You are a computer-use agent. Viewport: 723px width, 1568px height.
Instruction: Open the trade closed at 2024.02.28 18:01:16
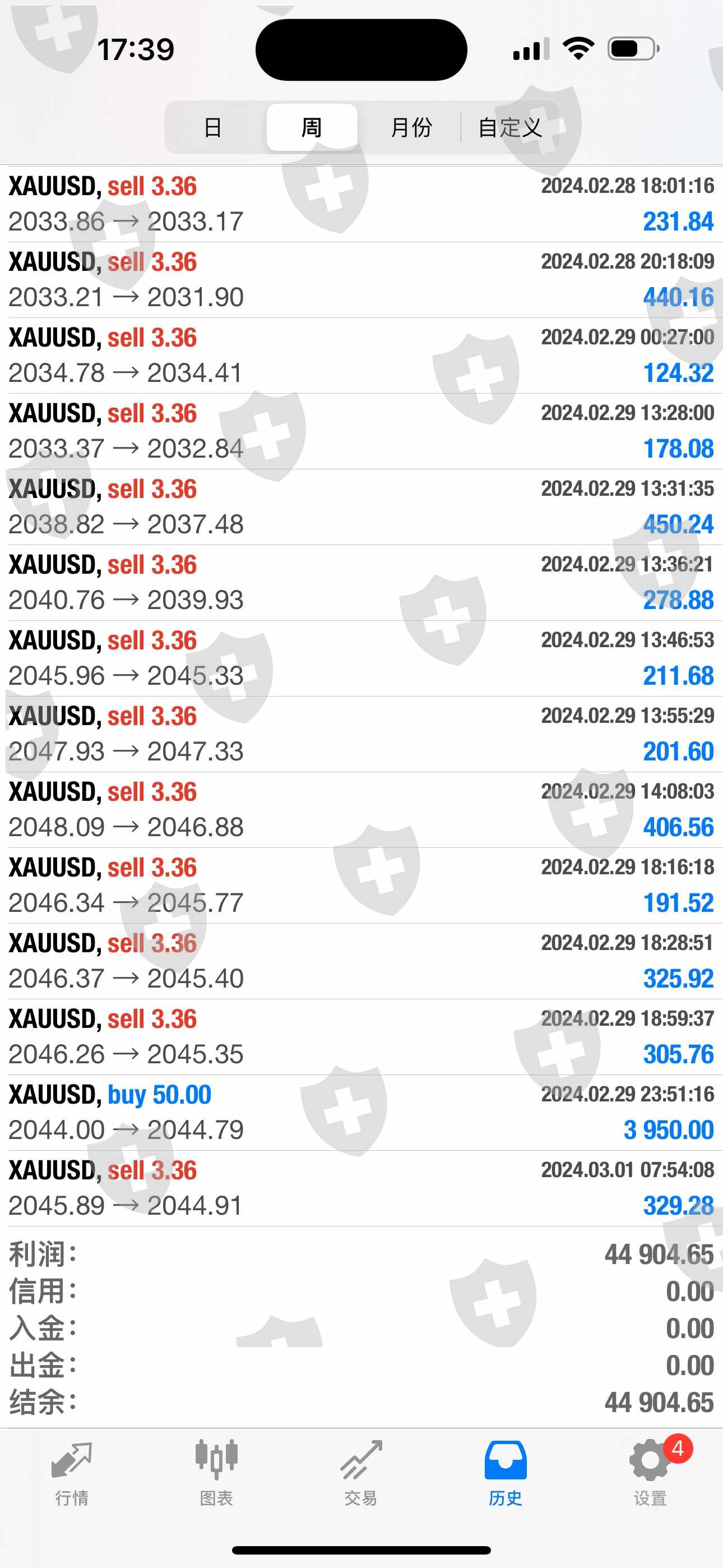(361, 204)
